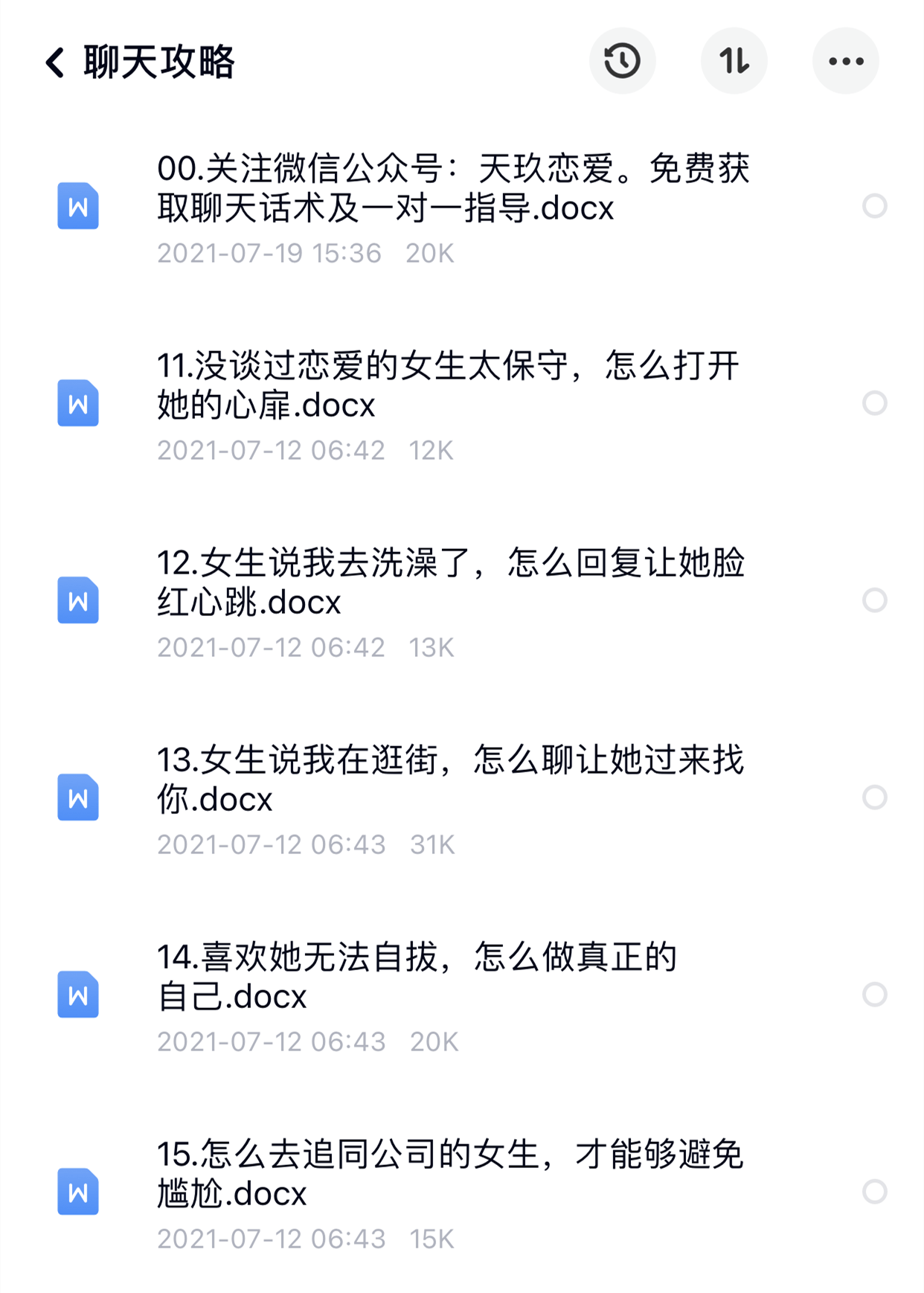Tick the selection circle for file 12
The height and width of the screenshot is (1293, 924).
coord(874,600)
